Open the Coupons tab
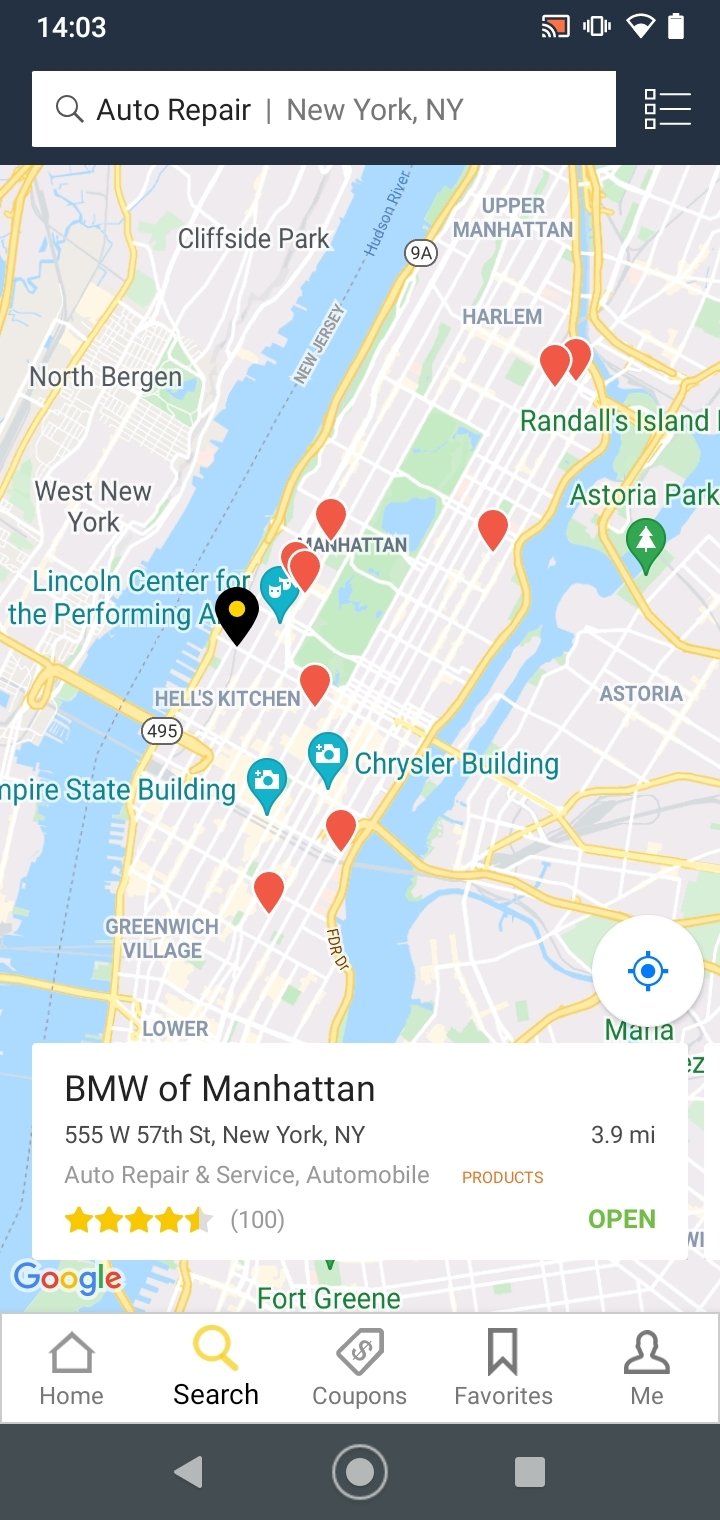Screen dimensions: 720x1520 [x=360, y=1368]
